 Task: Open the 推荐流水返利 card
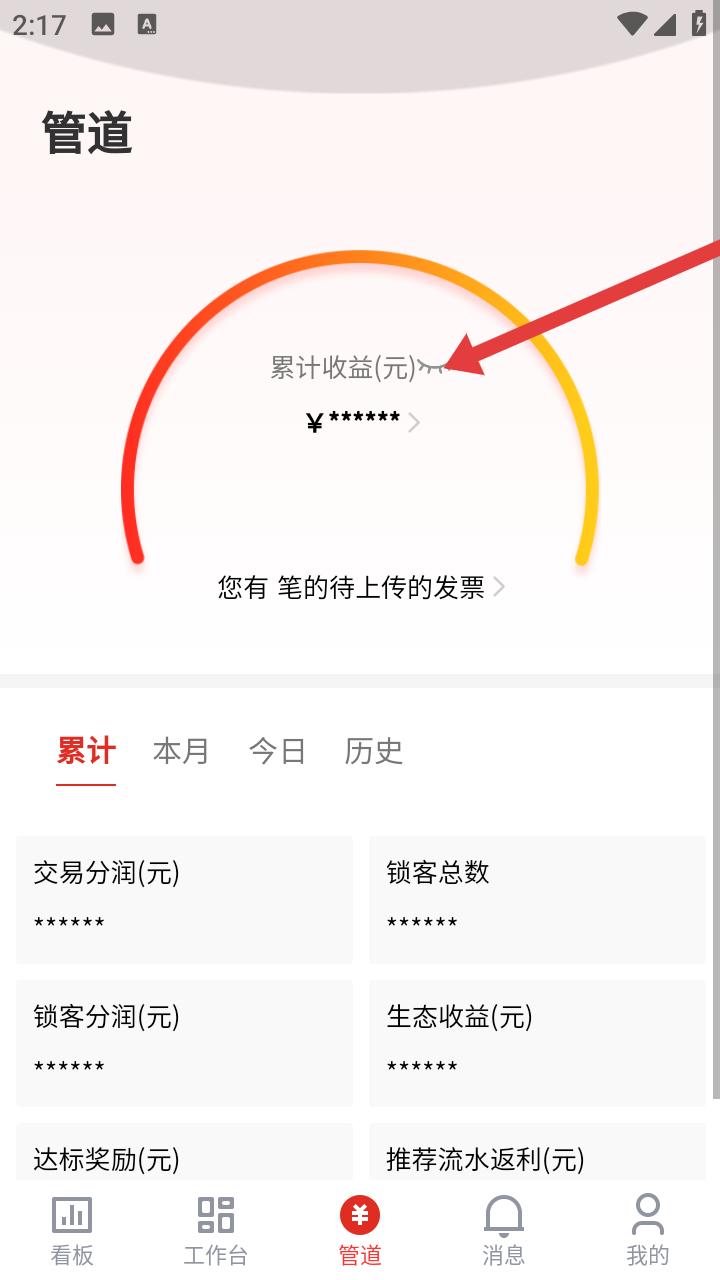(537, 1155)
